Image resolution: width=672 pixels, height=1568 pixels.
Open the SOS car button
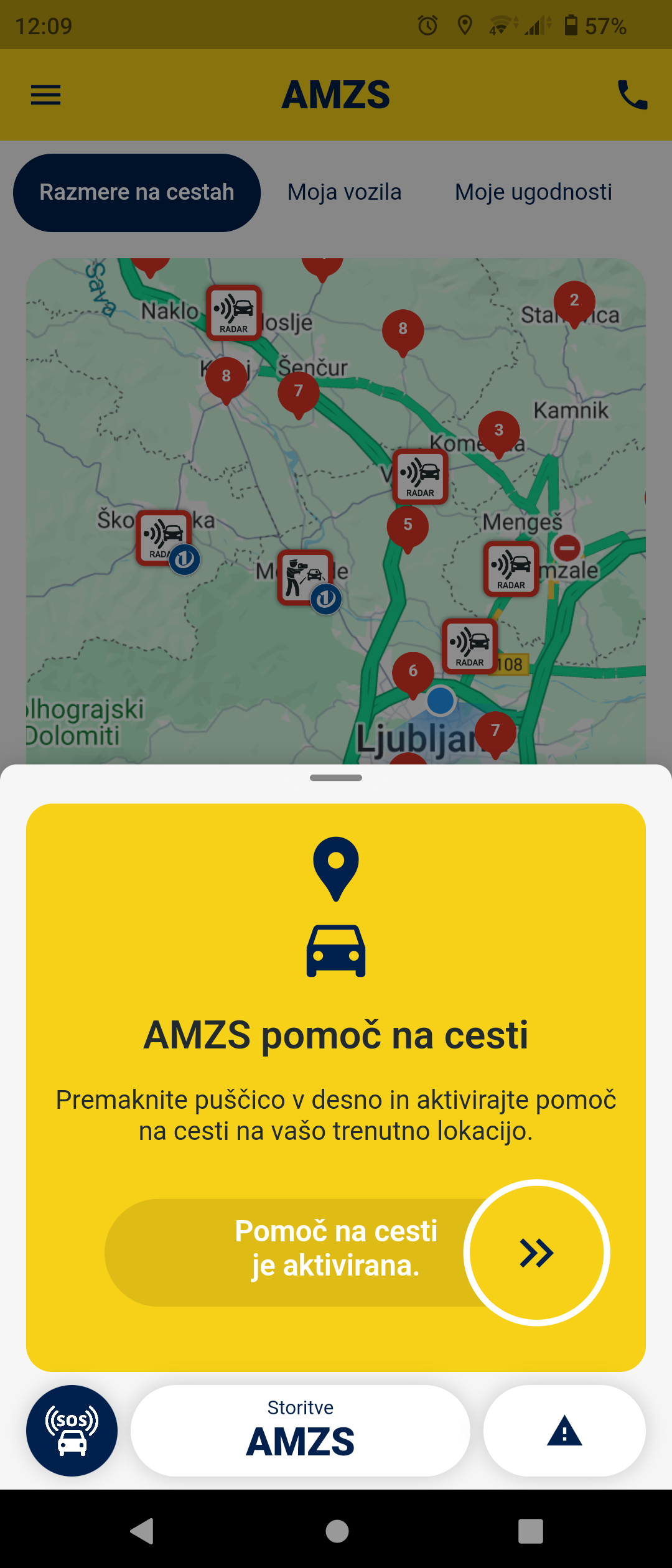click(72, 1430)
